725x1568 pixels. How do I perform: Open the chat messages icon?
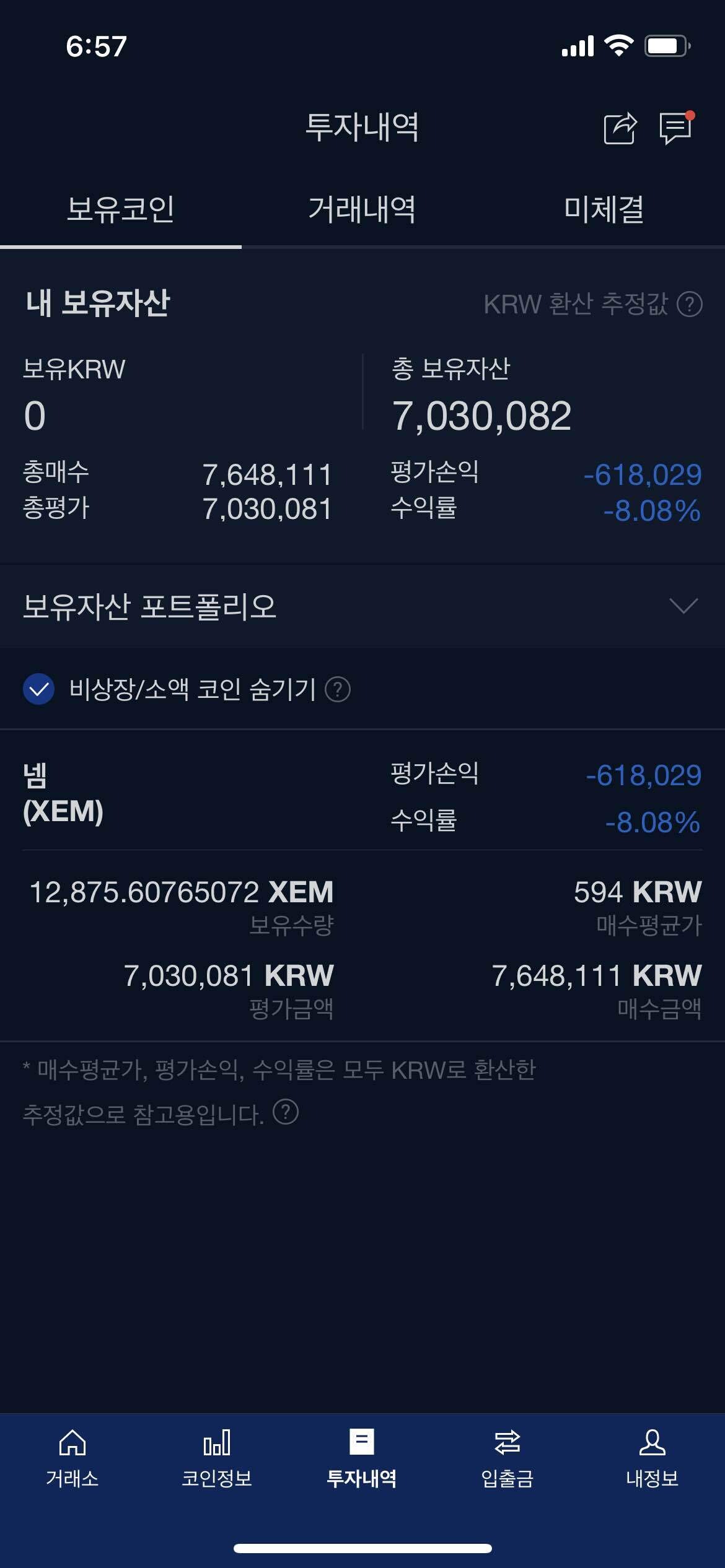[675, 129]
